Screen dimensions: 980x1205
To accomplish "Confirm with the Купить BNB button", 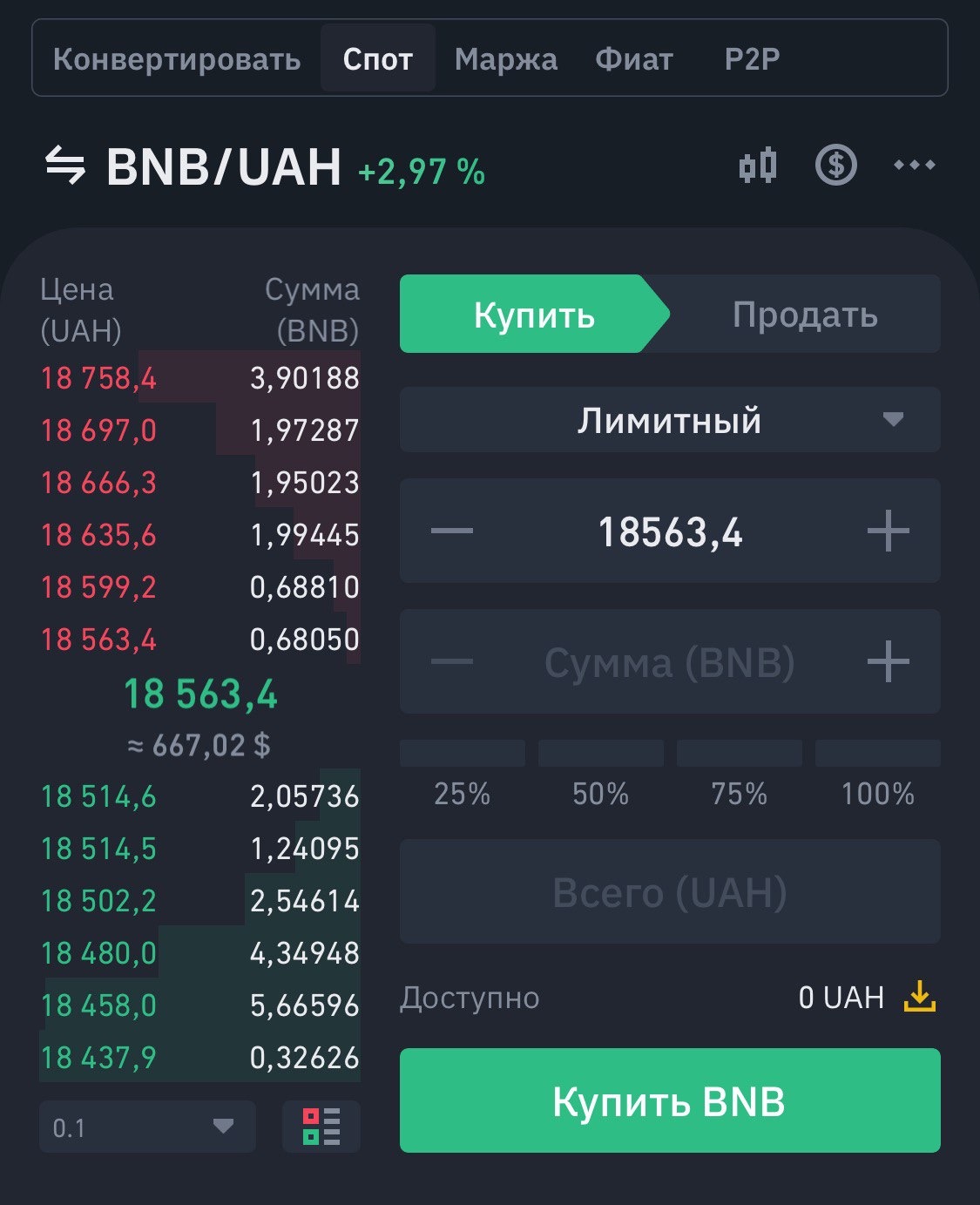I will (x=669, y=1101).
